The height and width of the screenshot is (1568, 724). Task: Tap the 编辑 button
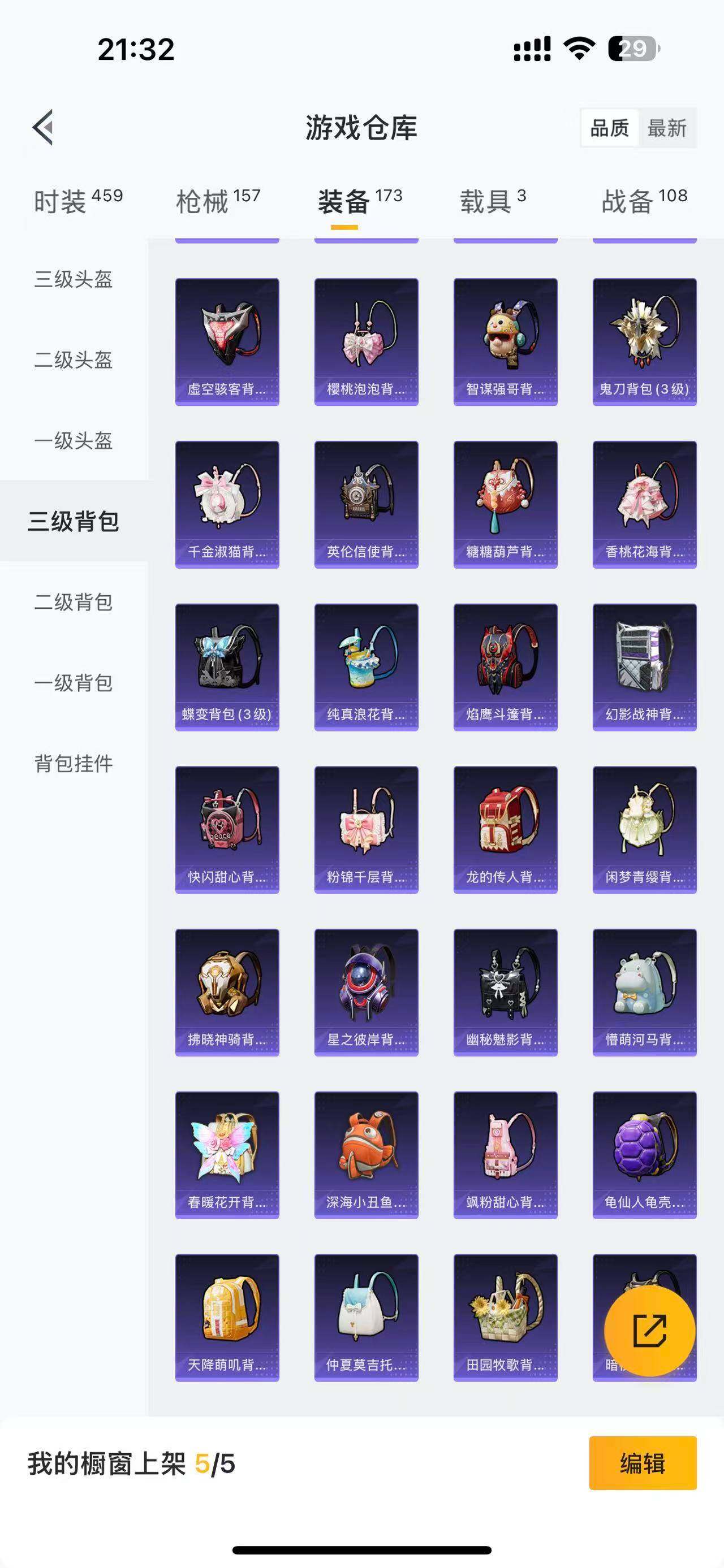coord(643,1463)
